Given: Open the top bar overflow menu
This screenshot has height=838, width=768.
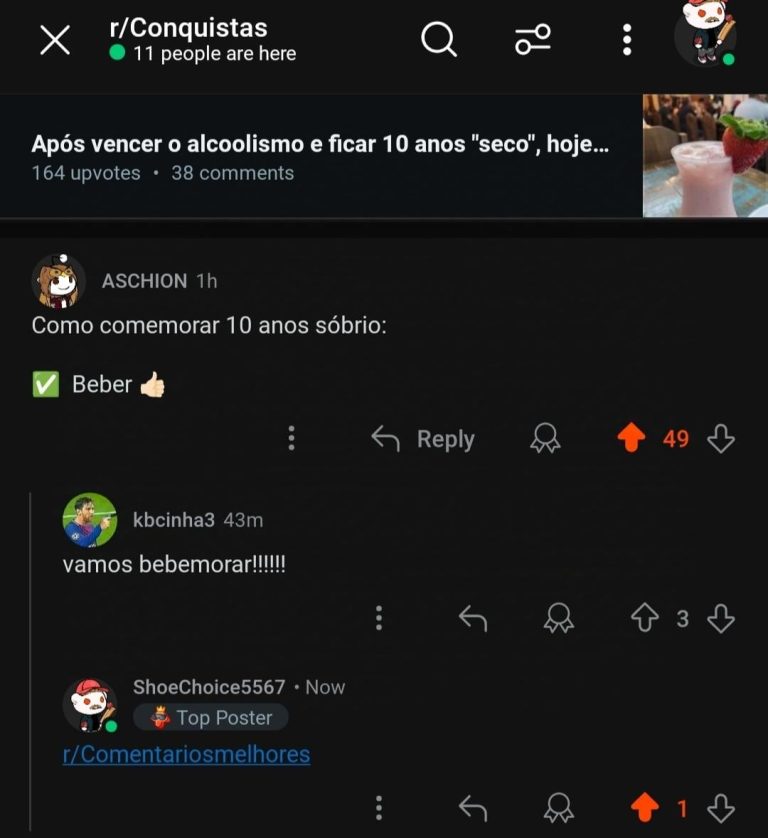Looking at the screenshot, I should (627, 41).
